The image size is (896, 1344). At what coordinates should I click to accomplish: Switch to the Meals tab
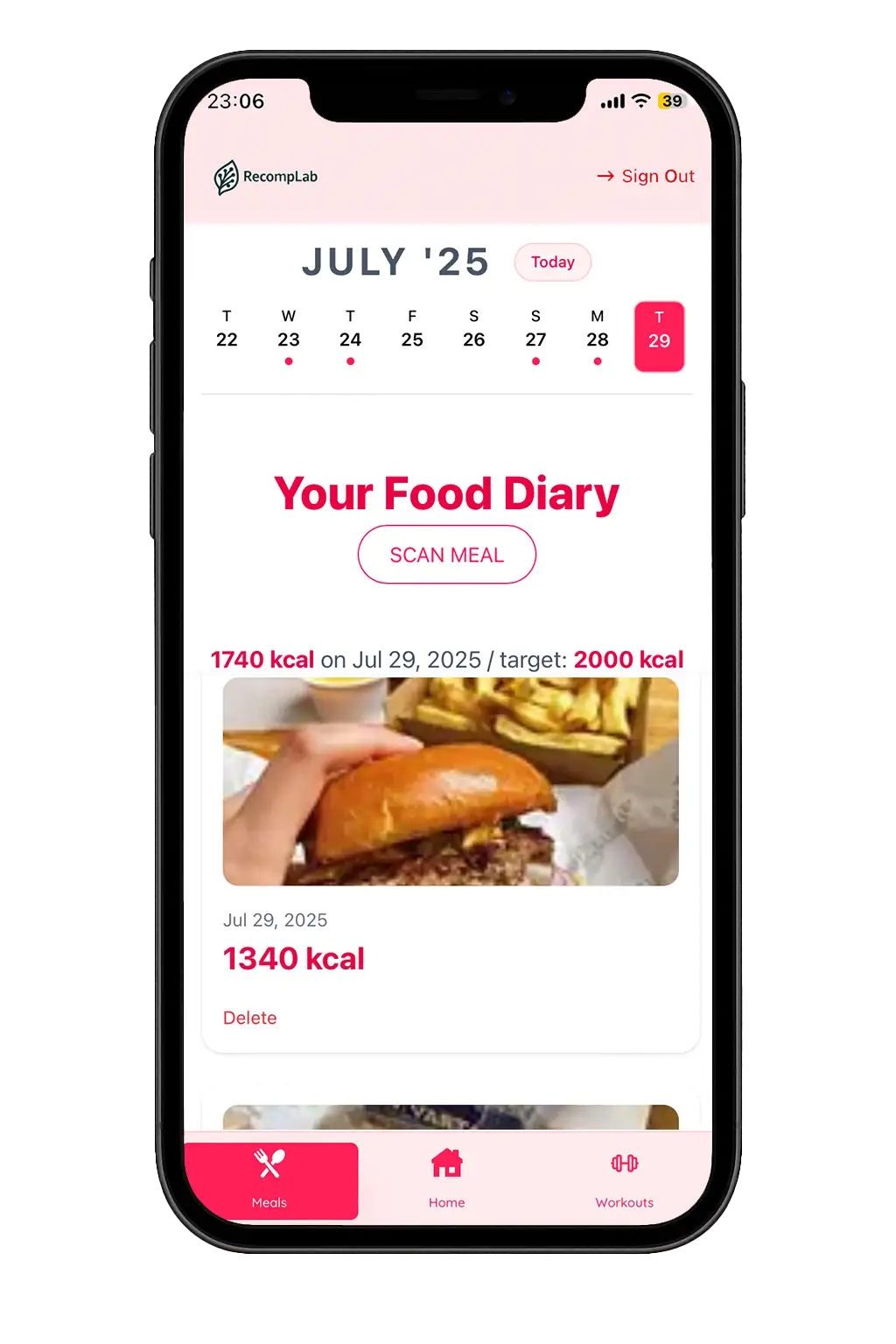(270, 1179)
